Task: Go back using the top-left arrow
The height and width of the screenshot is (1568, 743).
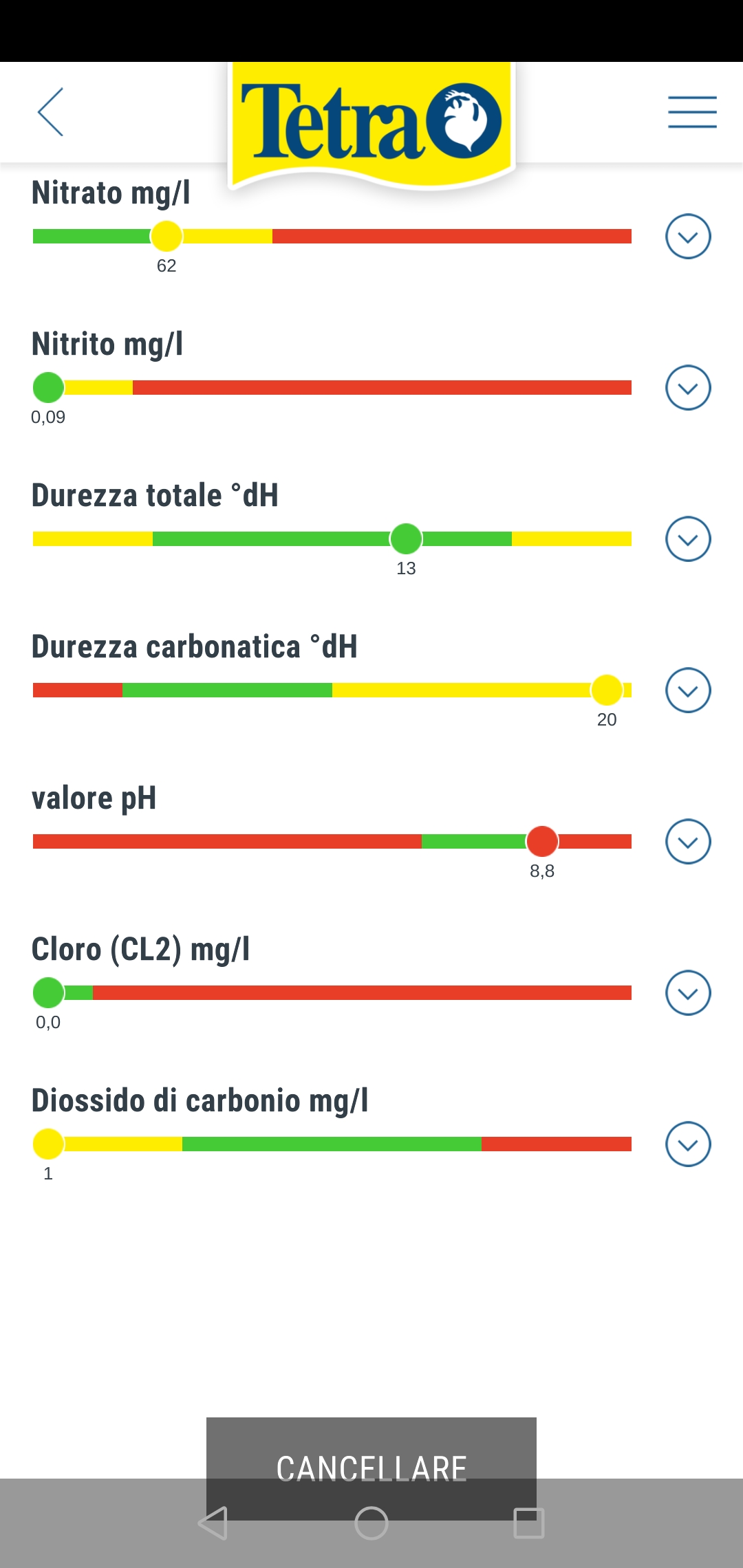Action: coord(50,112)
